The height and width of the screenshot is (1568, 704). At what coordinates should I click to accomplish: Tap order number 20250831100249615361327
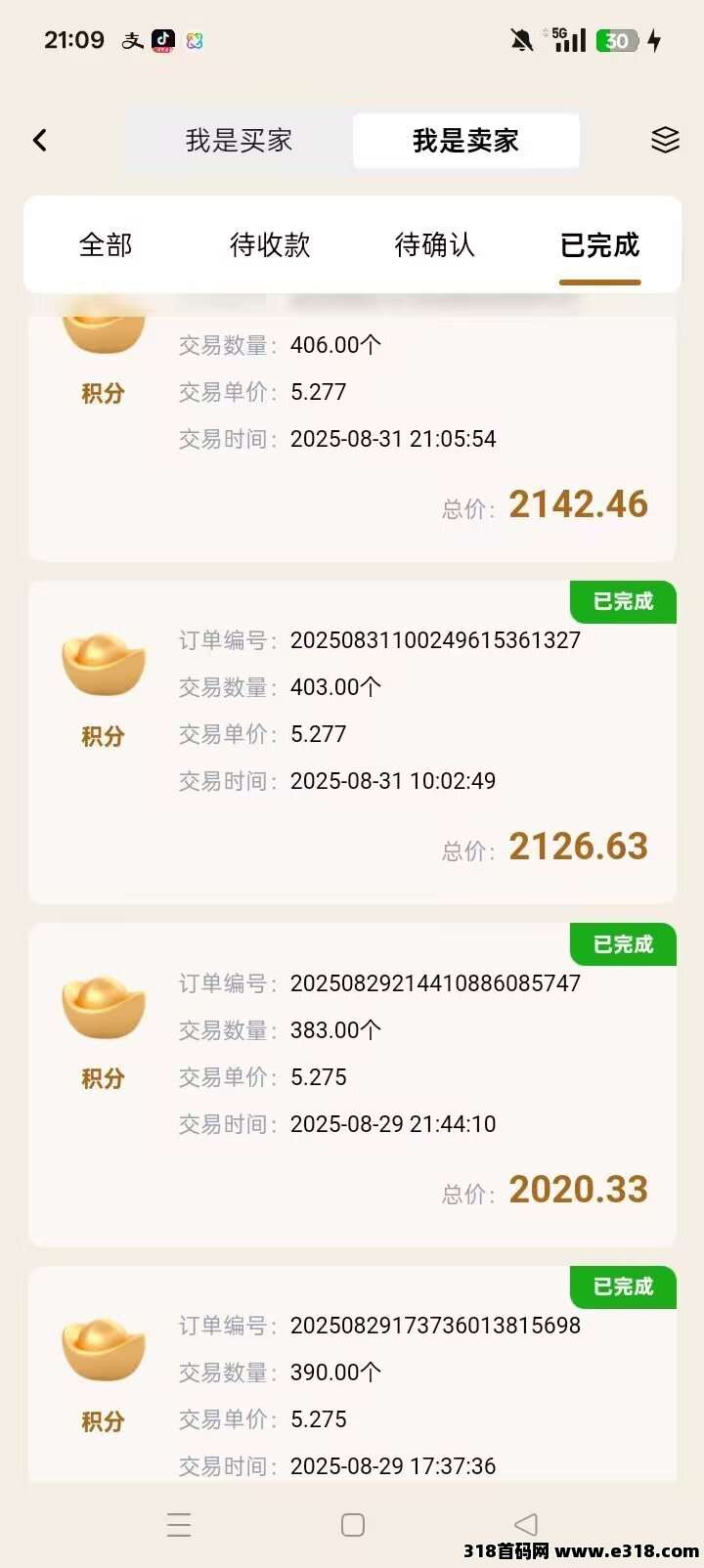(435, 639)
